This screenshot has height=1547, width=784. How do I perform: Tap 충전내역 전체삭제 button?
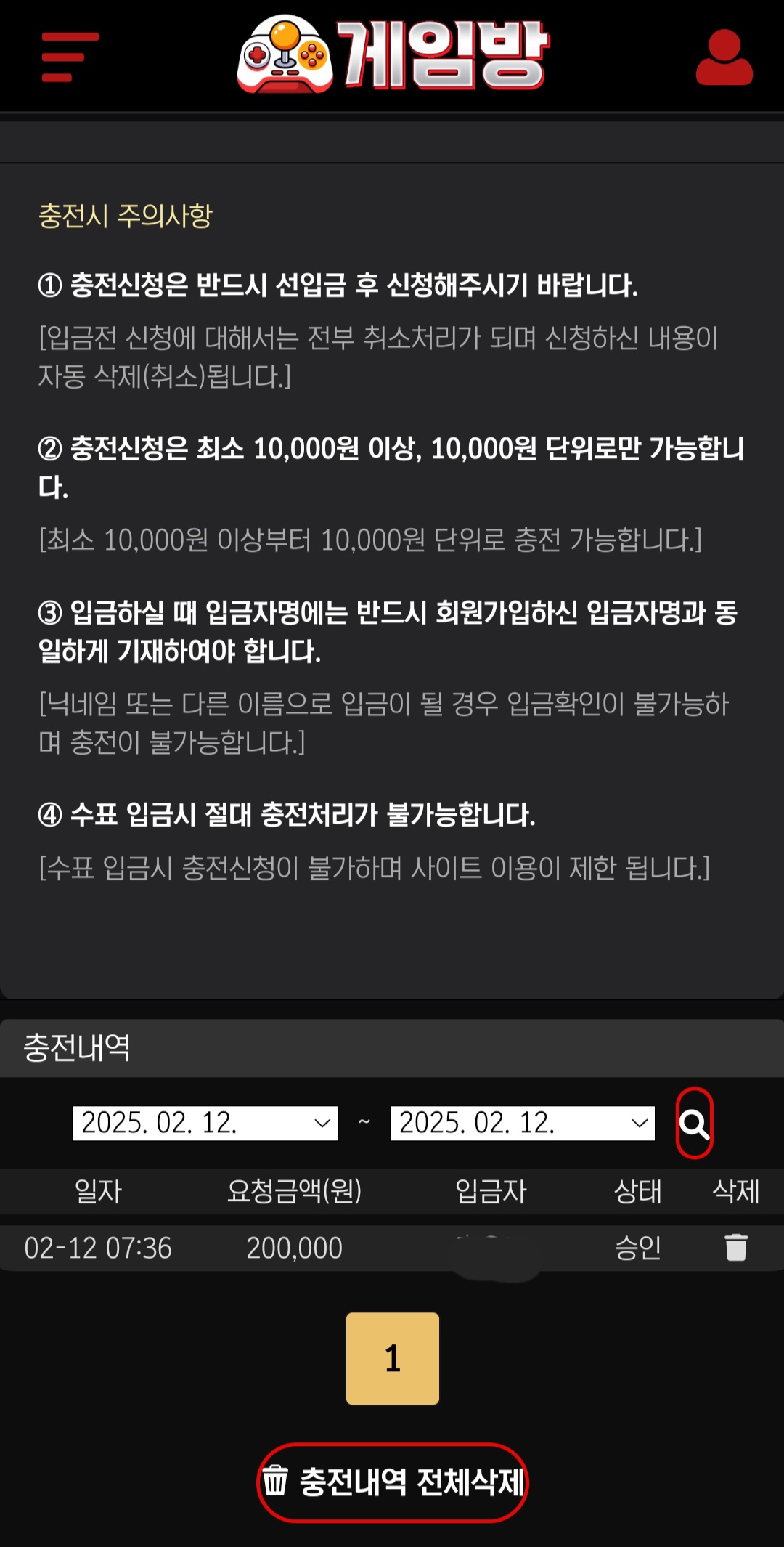[x=393, y=1482]
